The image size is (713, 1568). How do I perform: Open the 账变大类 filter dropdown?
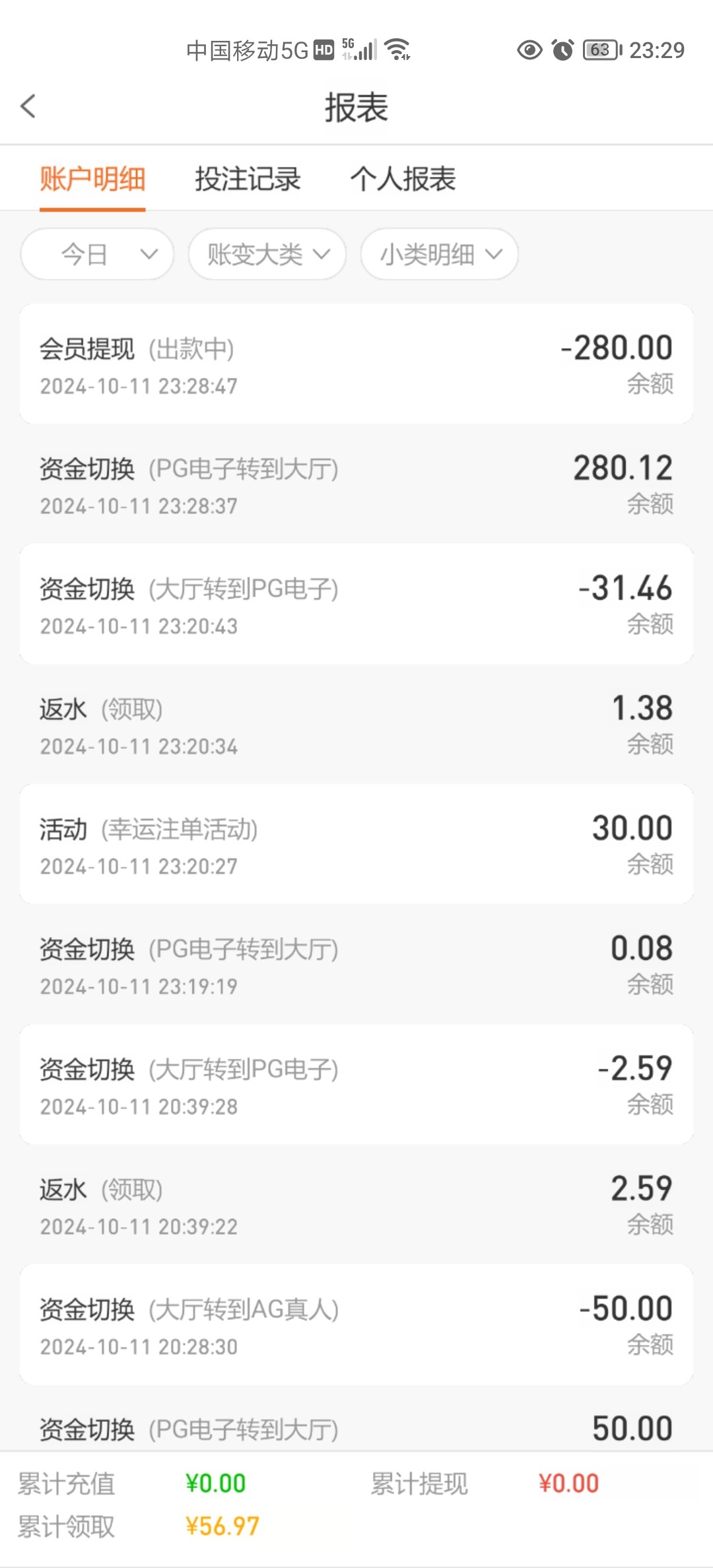click(x=267, y=254)
